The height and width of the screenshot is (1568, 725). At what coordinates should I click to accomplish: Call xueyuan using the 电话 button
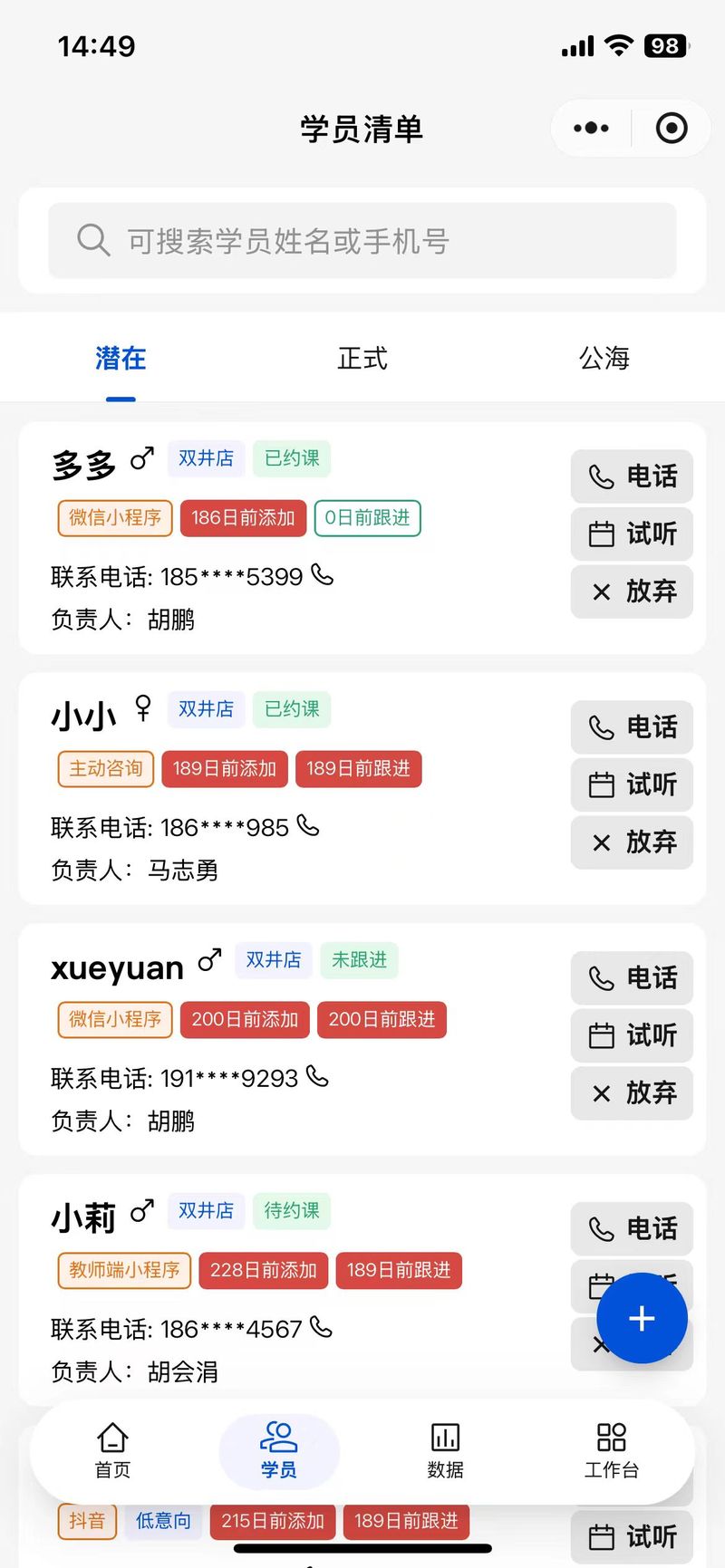coord(632,978)
